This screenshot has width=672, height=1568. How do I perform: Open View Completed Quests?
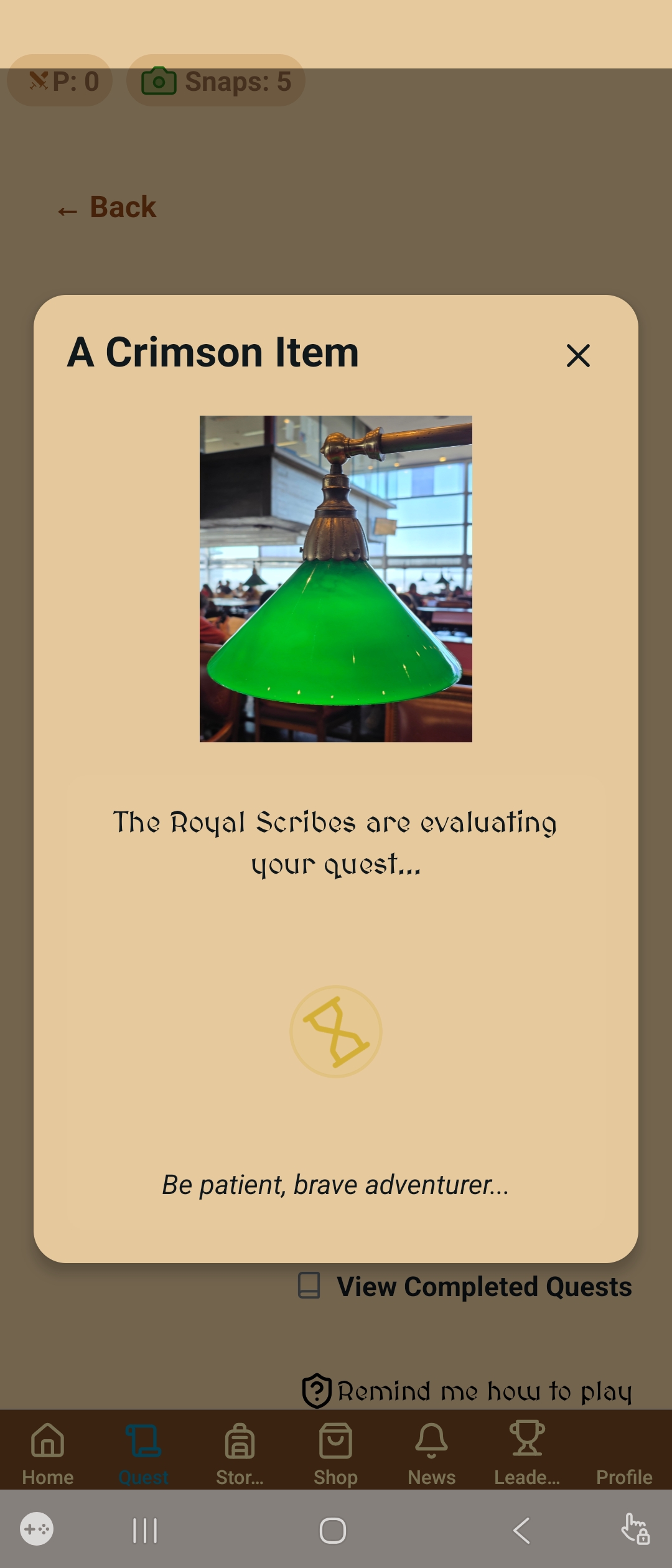coord(465,1286)
